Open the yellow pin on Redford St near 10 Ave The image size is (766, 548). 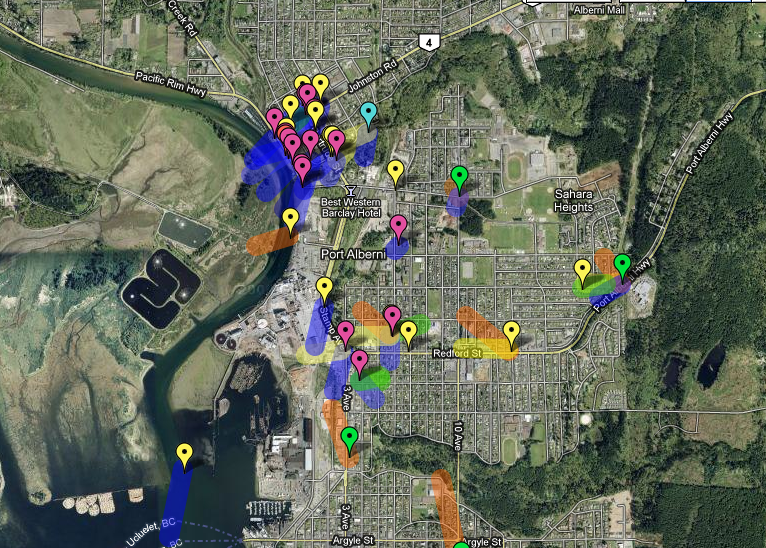[x=512, y=331]
